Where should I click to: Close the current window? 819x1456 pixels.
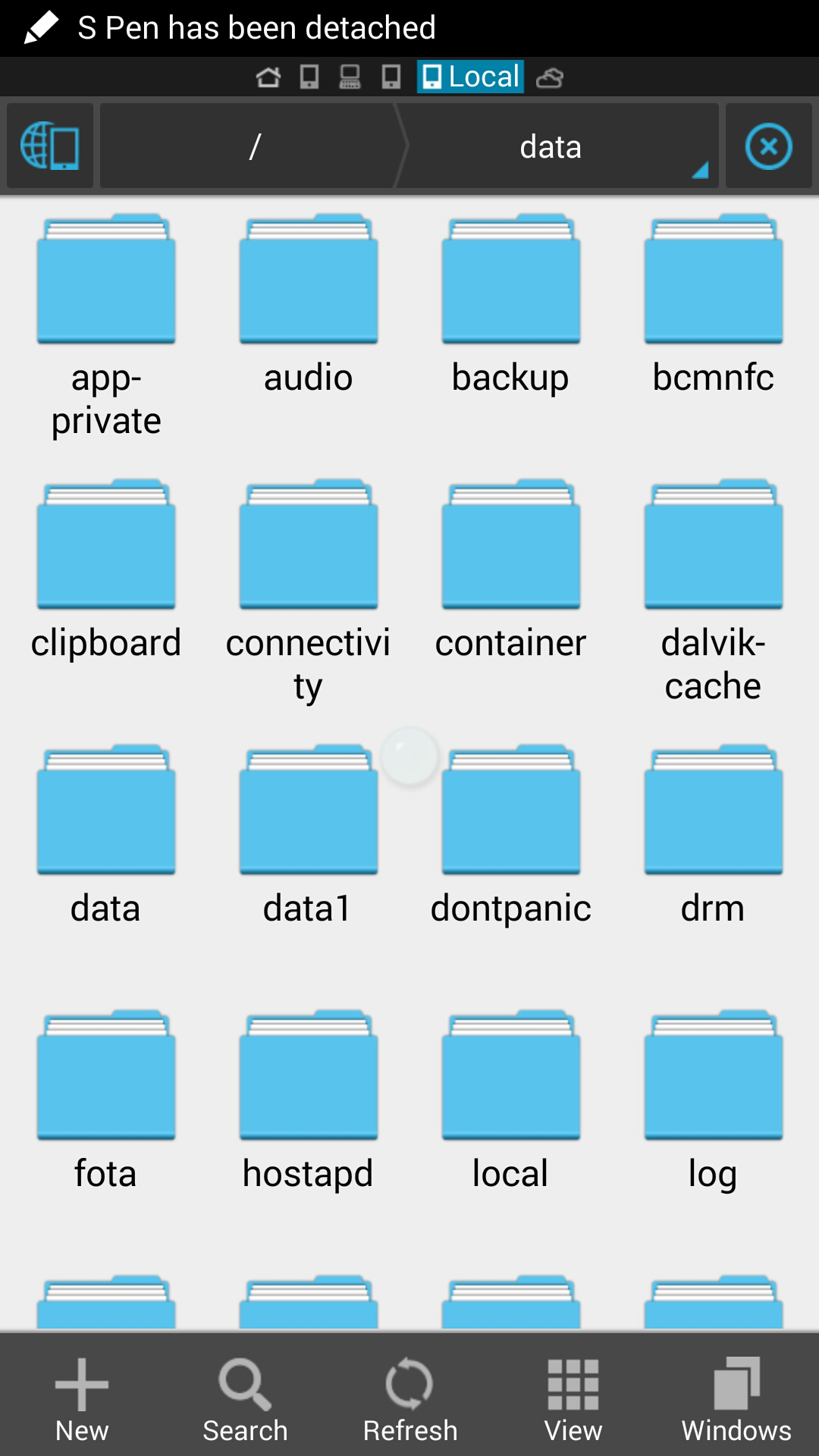(x=768, y=146)
